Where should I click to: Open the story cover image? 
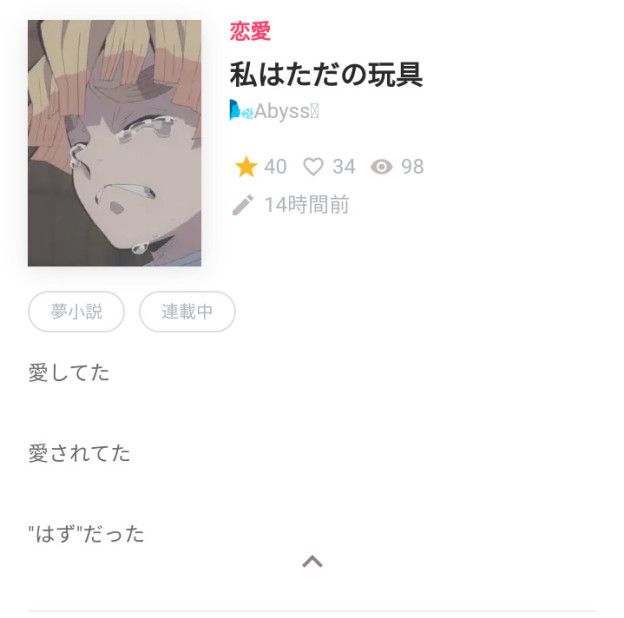114,143
